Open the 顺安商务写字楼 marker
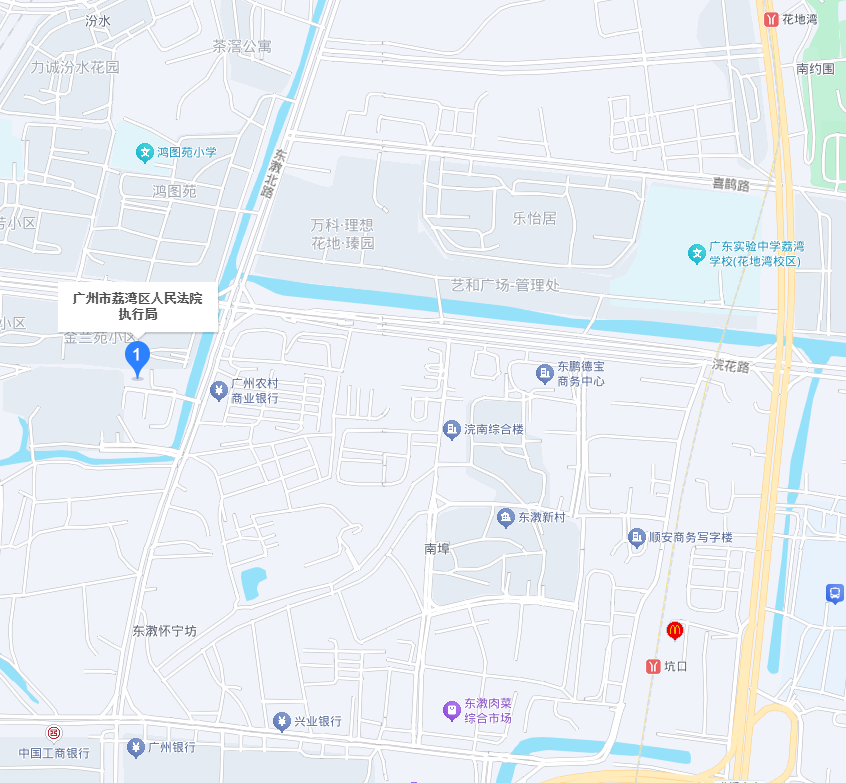This screenshot has width=846, height=783. [x=636, y=538]
